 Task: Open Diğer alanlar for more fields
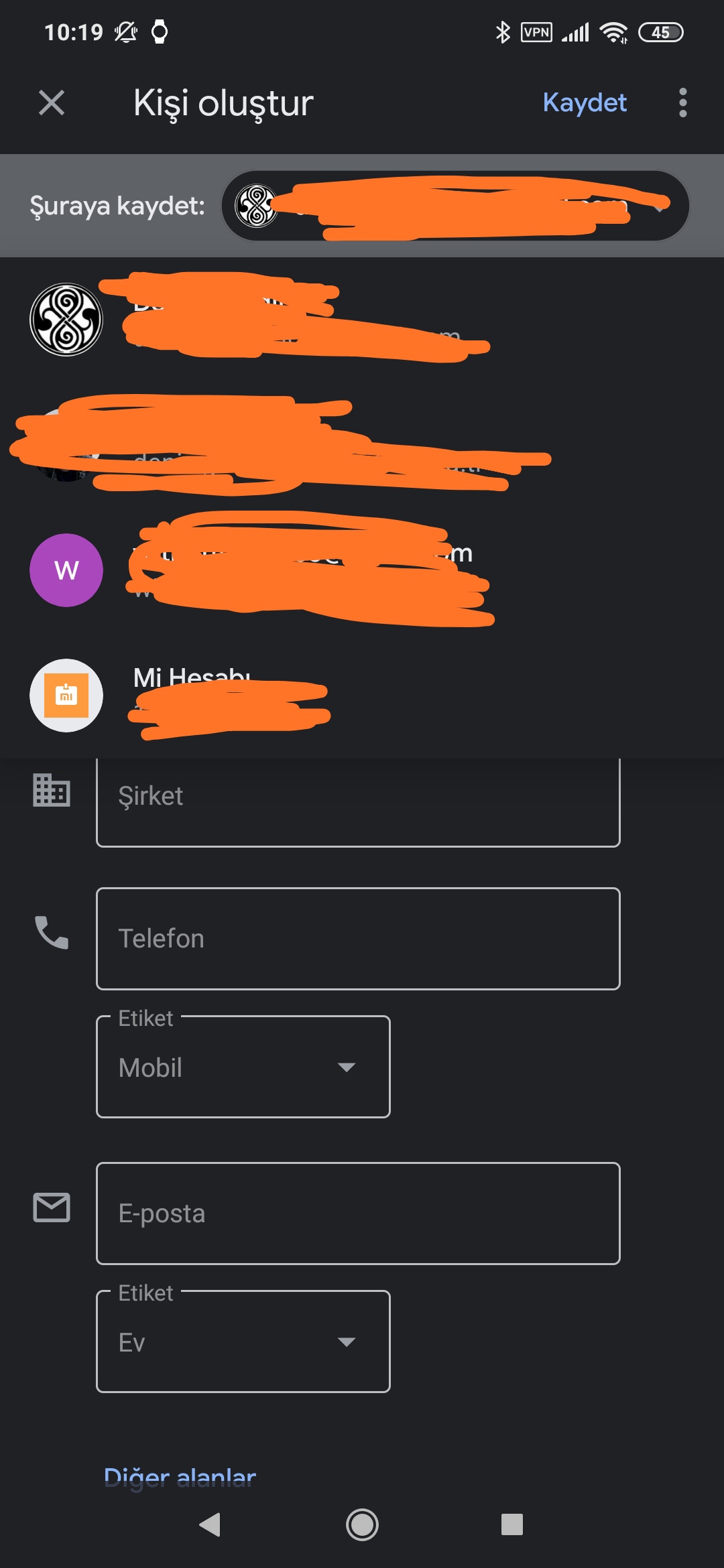(x=180, y=1477)
